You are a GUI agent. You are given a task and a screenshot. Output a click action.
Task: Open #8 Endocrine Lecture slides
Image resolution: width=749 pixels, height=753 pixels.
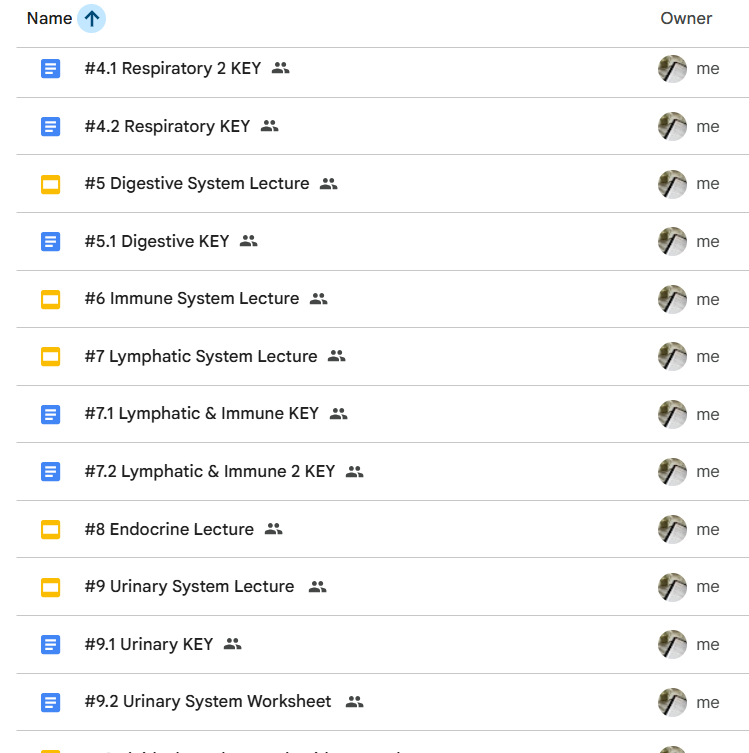pyautogui.click(x=169, y=529)
